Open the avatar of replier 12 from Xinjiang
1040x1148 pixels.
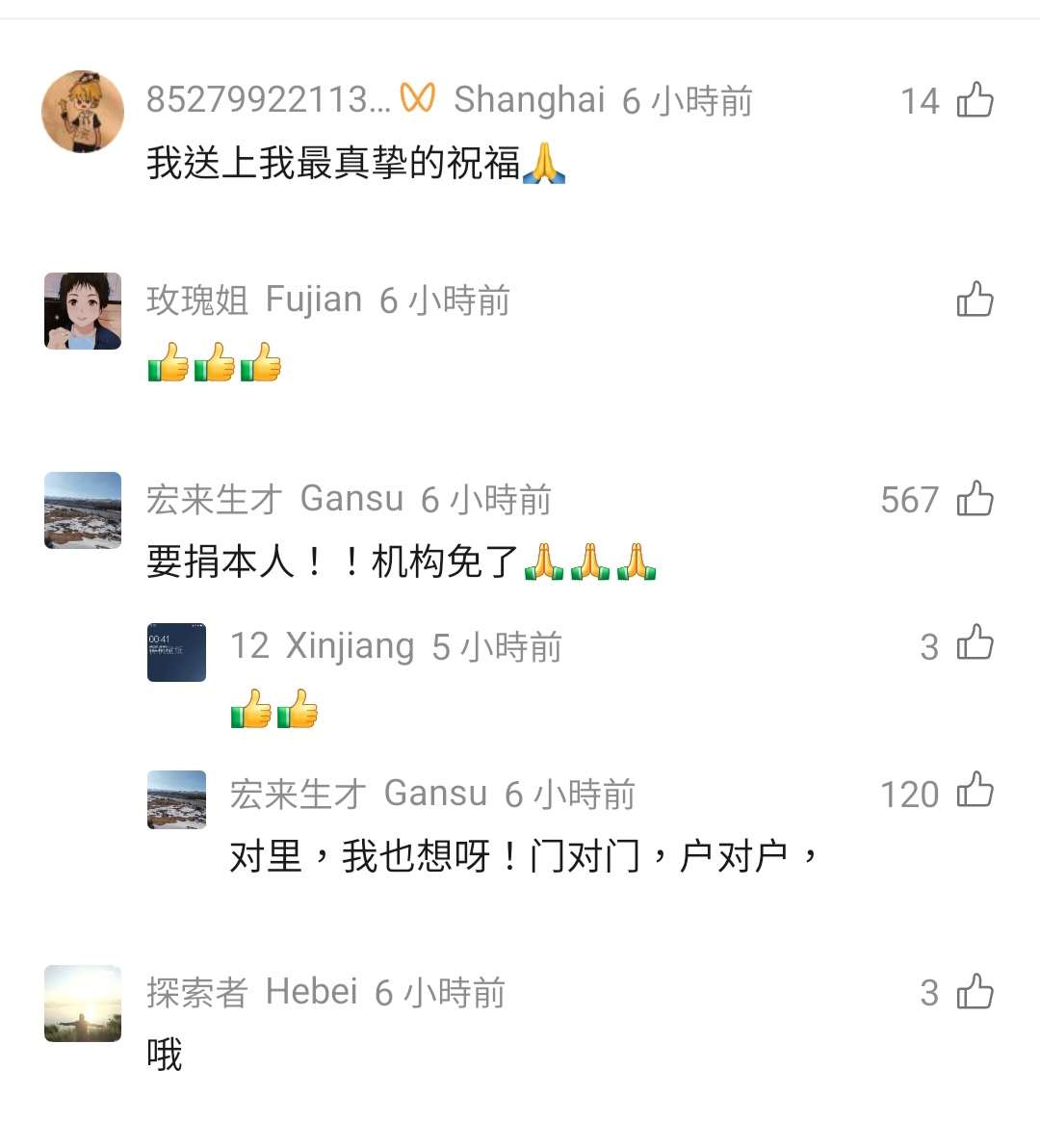(176, 652)
